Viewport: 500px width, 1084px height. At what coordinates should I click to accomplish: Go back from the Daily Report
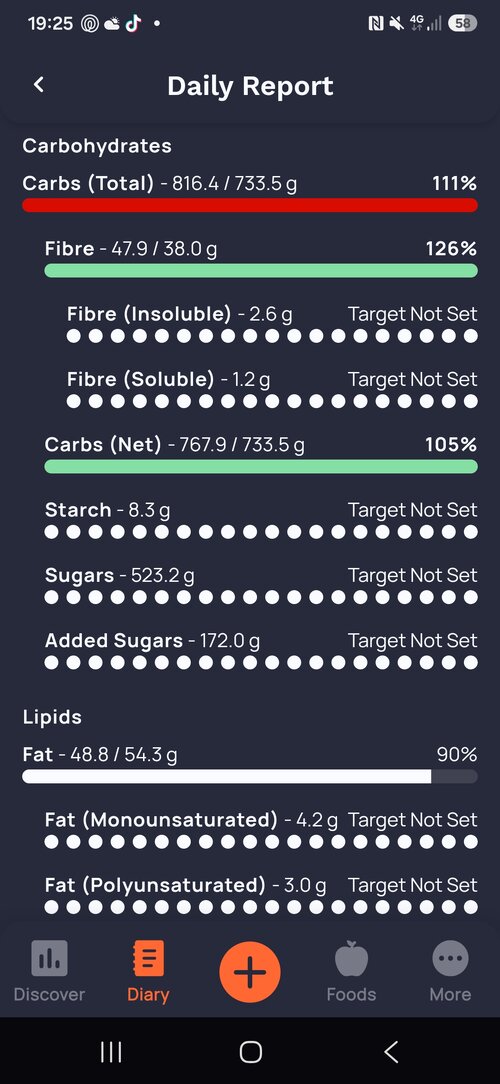[x=39, y=85]
